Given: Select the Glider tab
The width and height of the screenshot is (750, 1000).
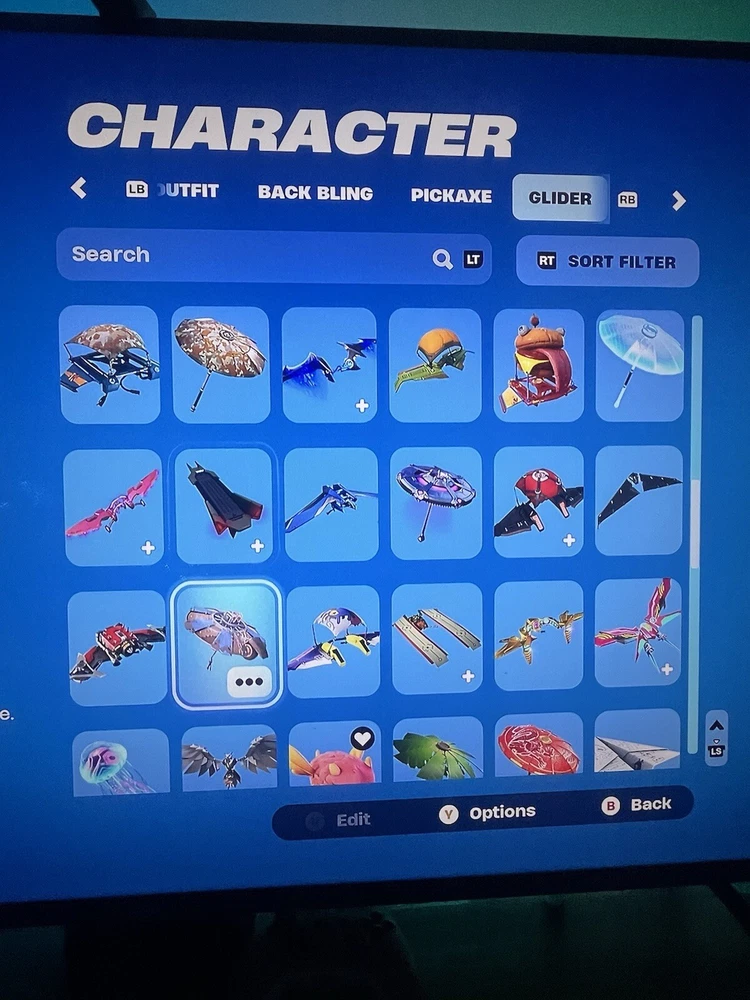Looking at the screenshot, I should [560, 198].
